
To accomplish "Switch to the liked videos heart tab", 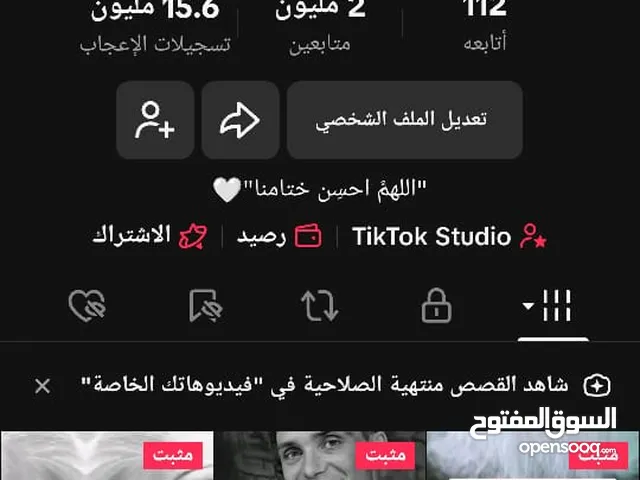I will click(x=87, y=306).
